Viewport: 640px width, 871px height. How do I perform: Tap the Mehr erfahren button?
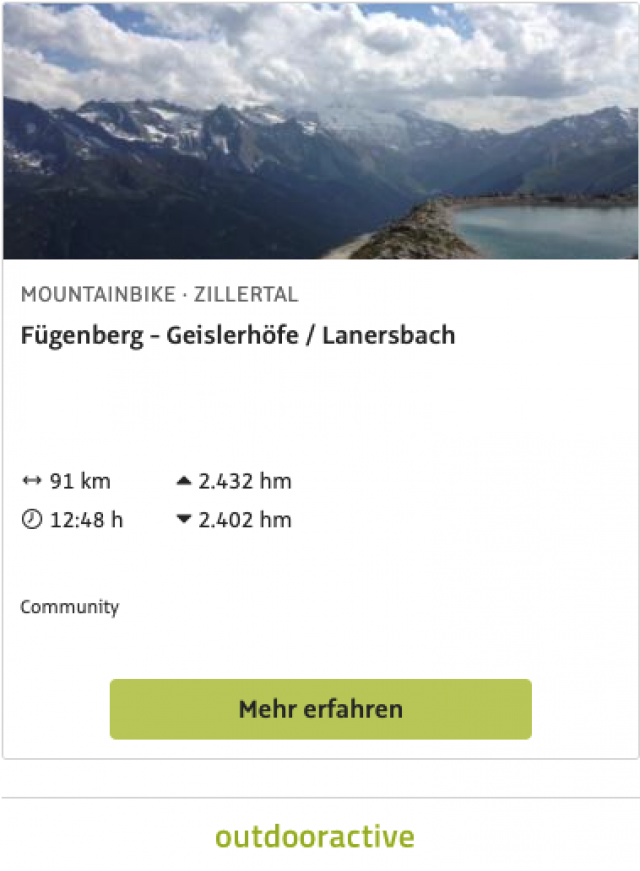click(320, 709)
